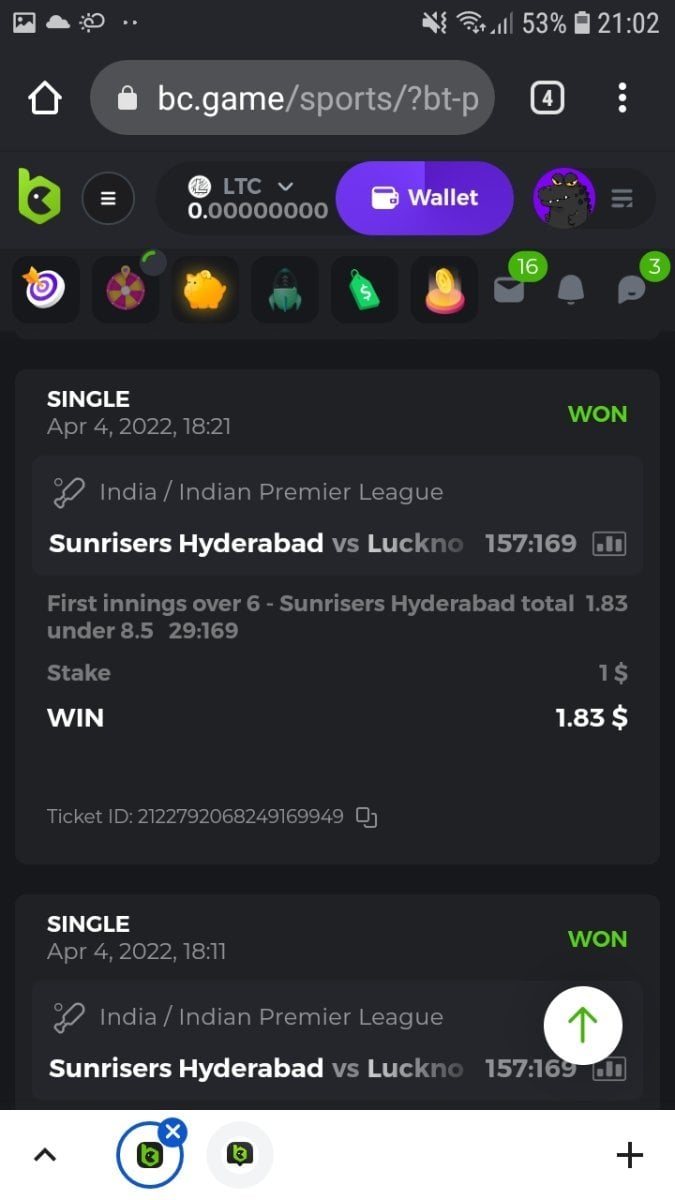Add a new browser tab

629,1156
